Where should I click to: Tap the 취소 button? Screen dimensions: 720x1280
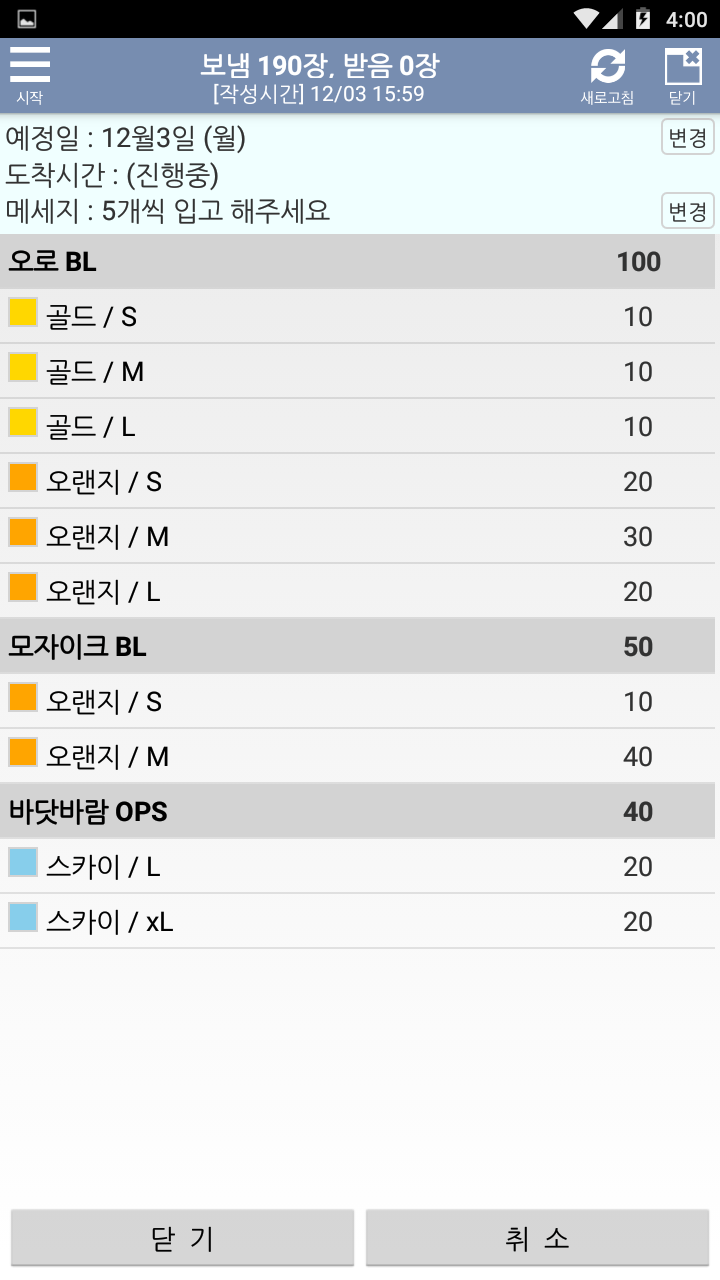coord(537,1238)
